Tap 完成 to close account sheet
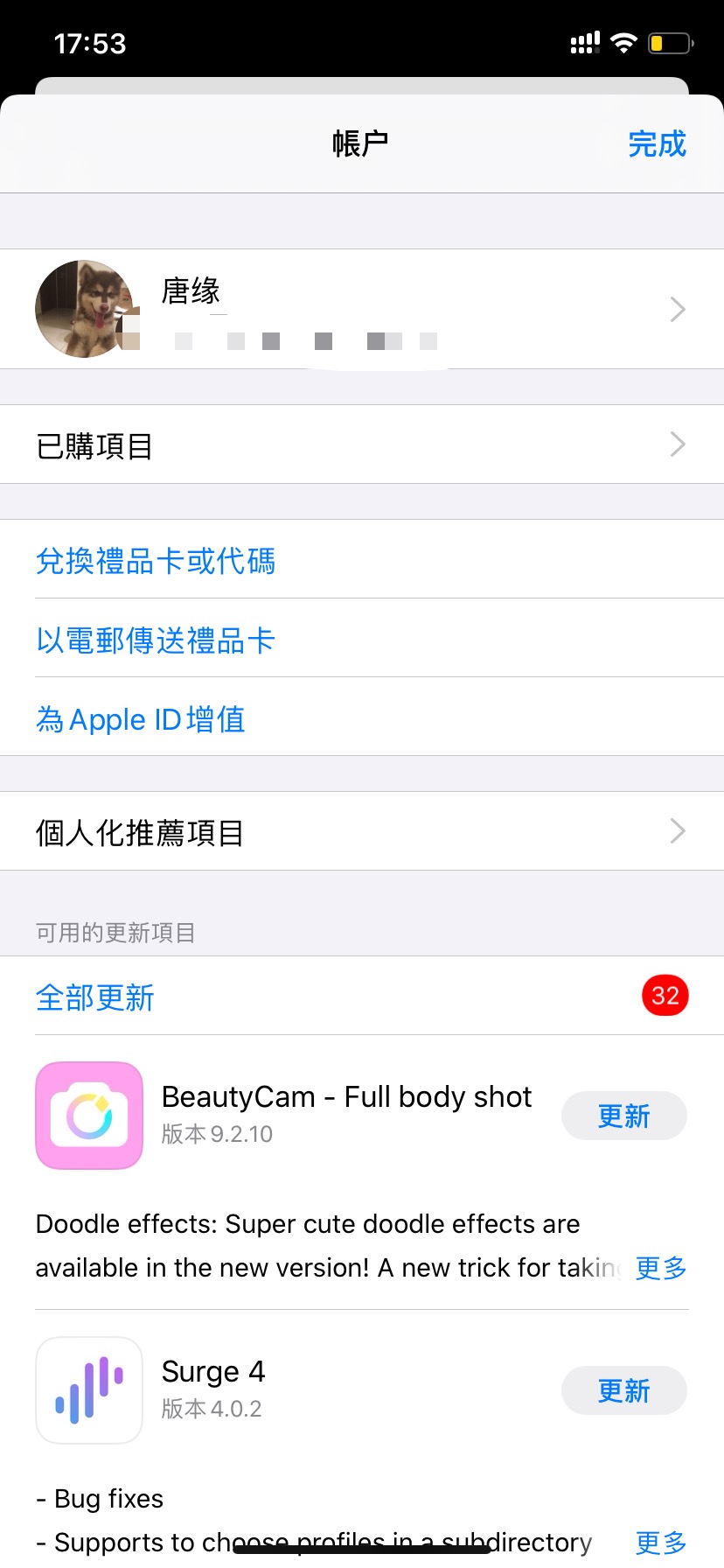This screenshot has height=1568, width=724. point(657,143)
